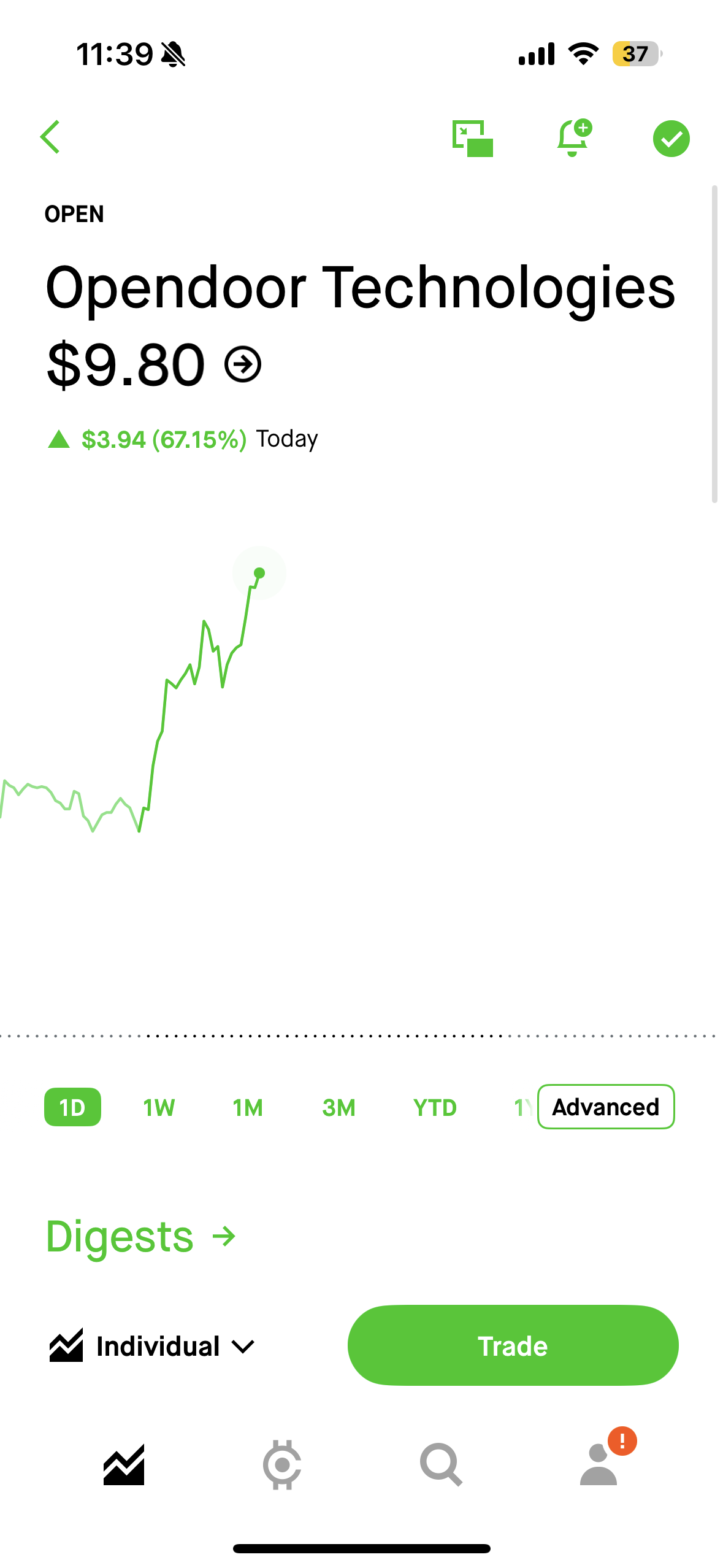Select the 1D chart range
The width and height of the screenshot is (723, 1568).
(72, 1107)
